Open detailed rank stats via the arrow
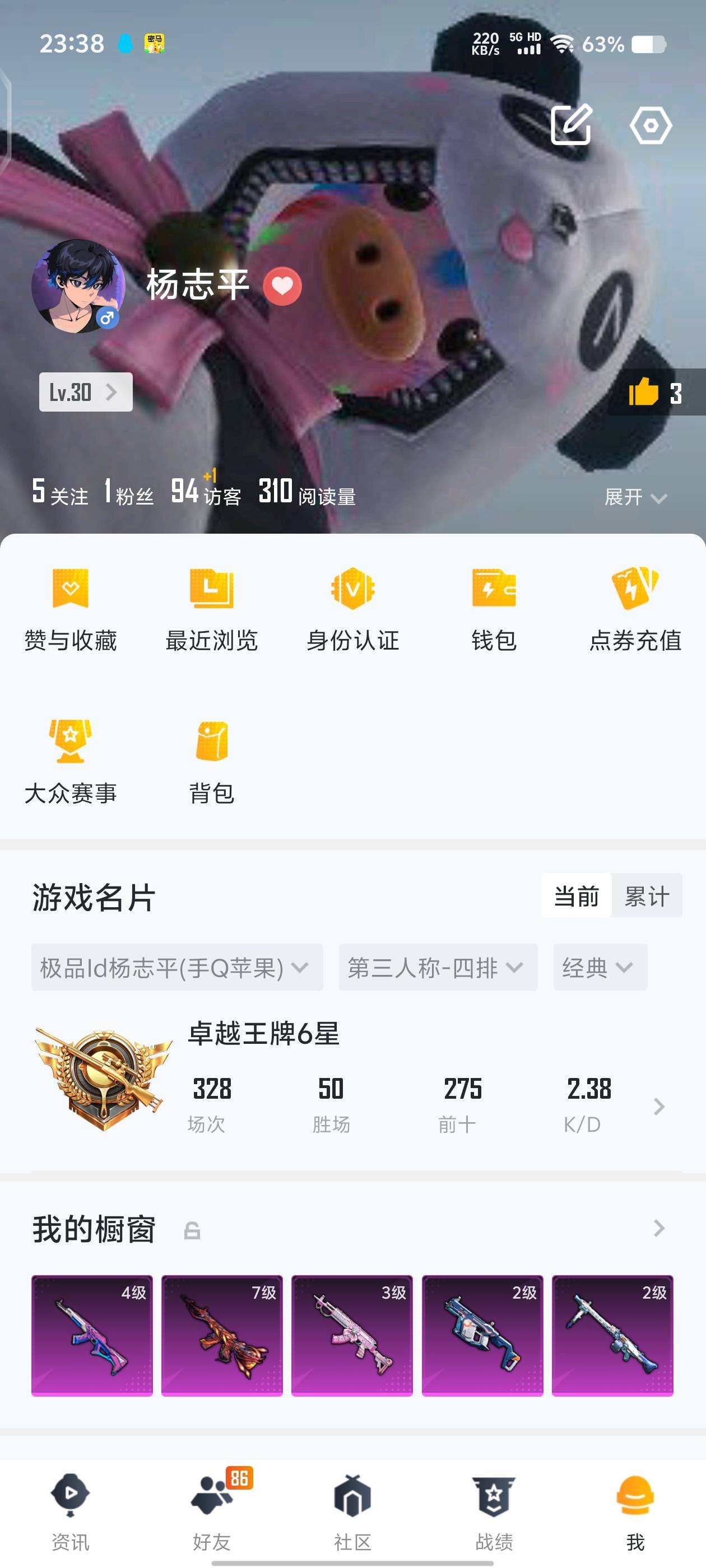706x1568 pixels. (x=658, y=1105)
